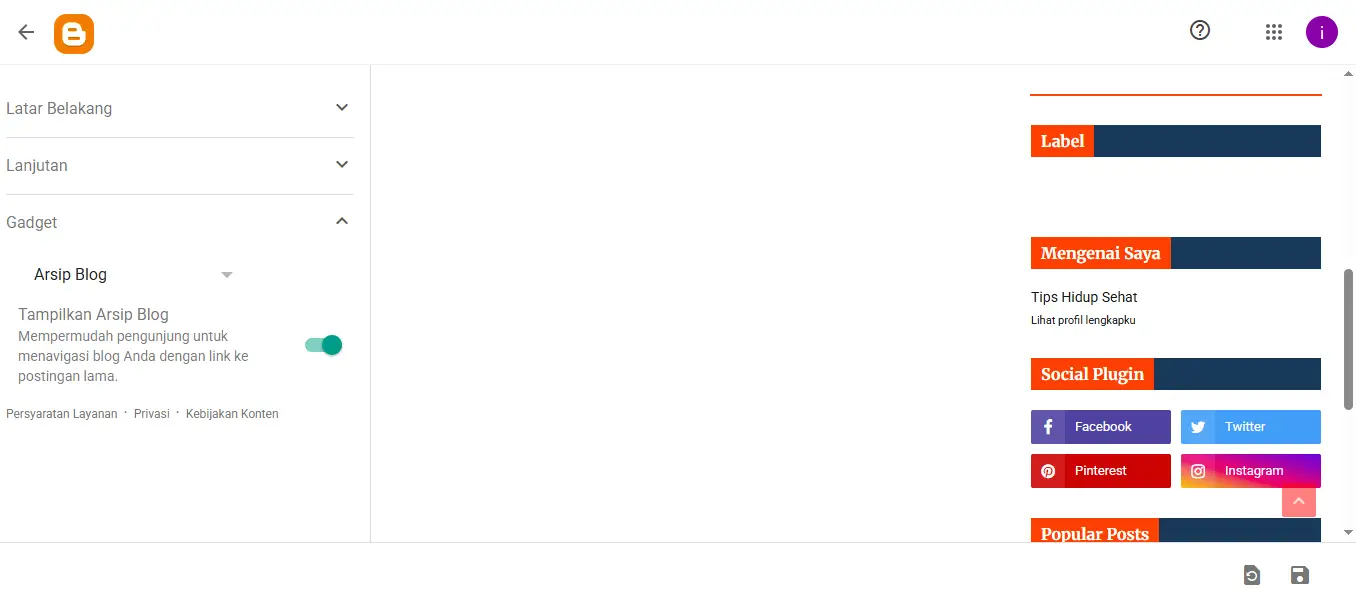Screen dimensions: 1356x606
Task: Open the Twitter social button
Action: point(1250,427)
